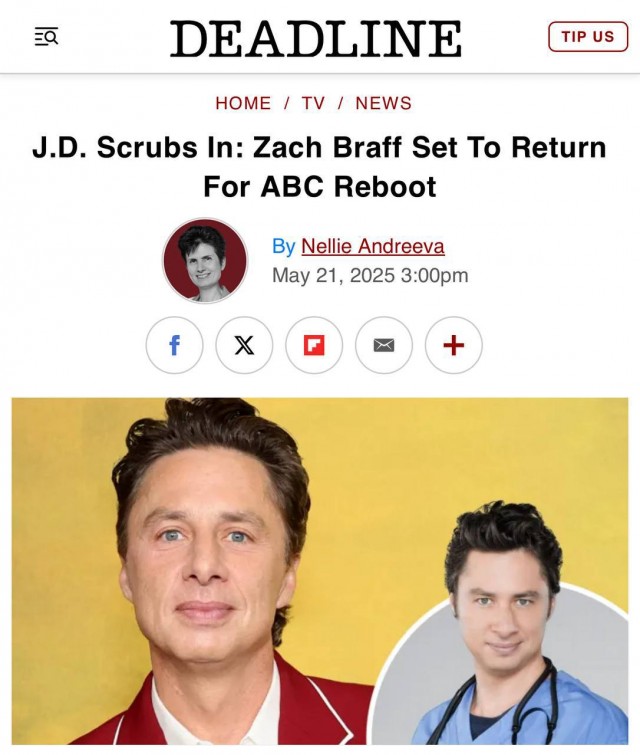Open the TV breadcrumb section
The height and width of the screenshot is (755, 640).
click(x=313, y=103)
